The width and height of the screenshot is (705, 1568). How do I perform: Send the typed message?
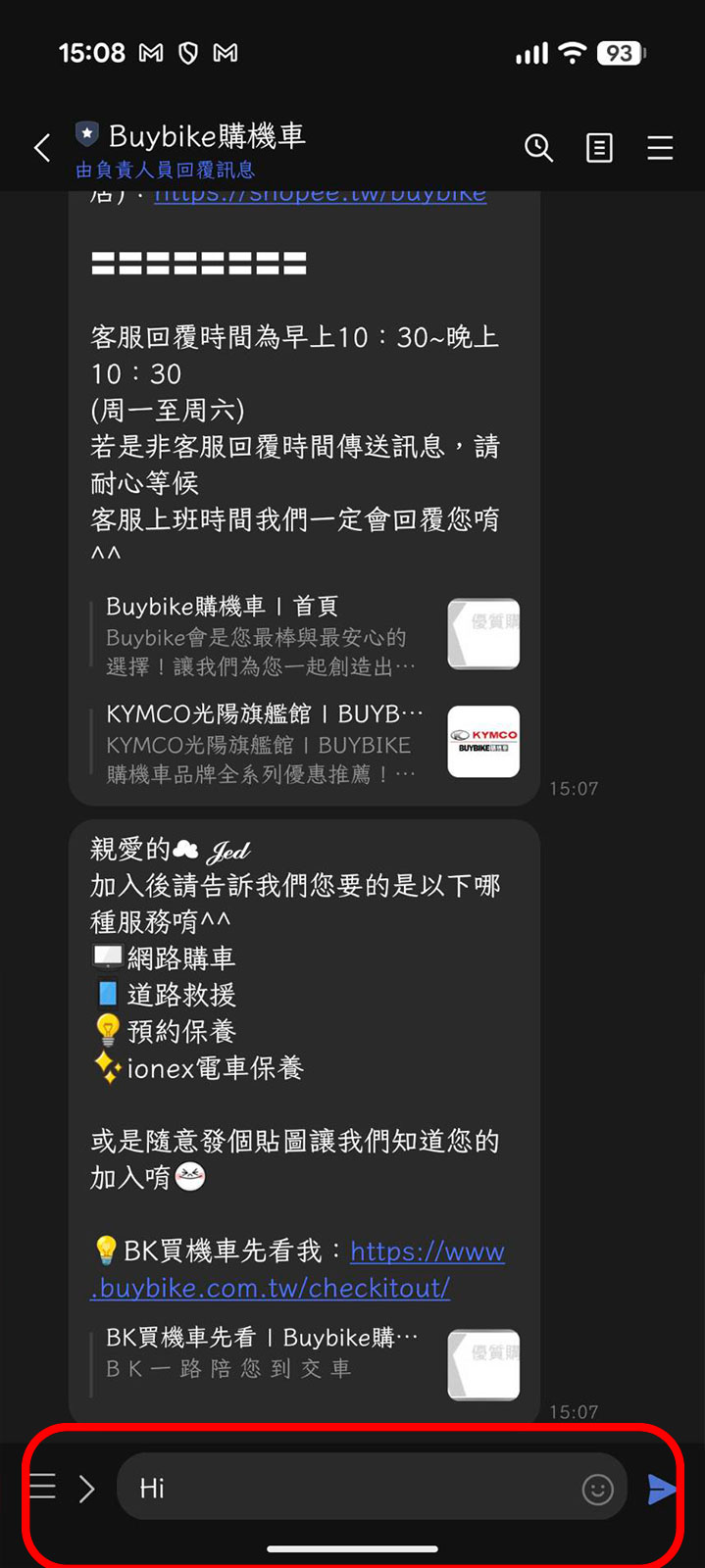662,1489
